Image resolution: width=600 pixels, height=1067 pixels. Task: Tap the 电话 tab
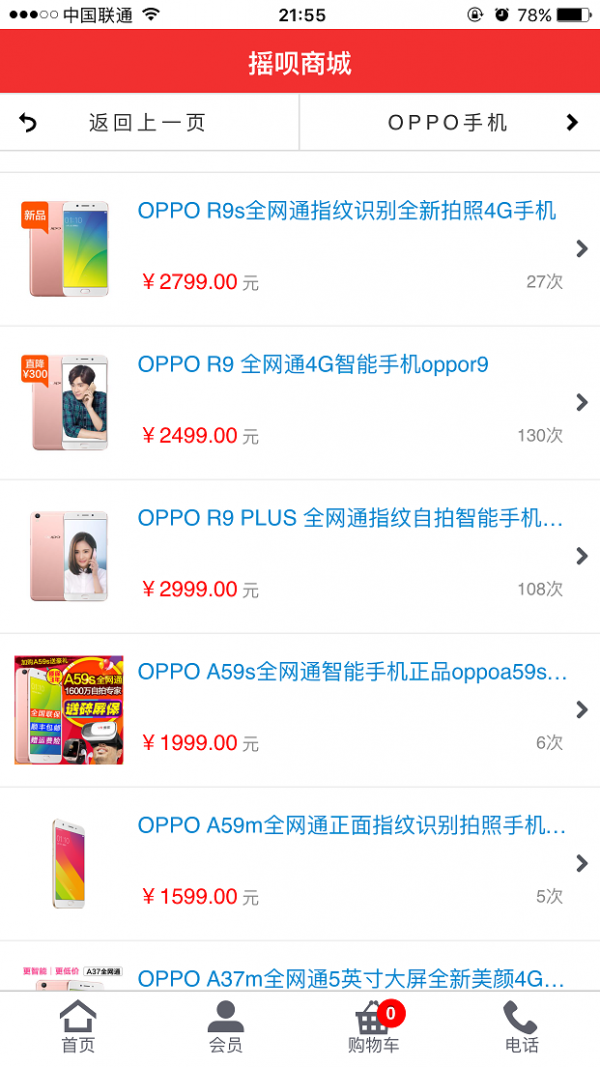(521, 1027)
